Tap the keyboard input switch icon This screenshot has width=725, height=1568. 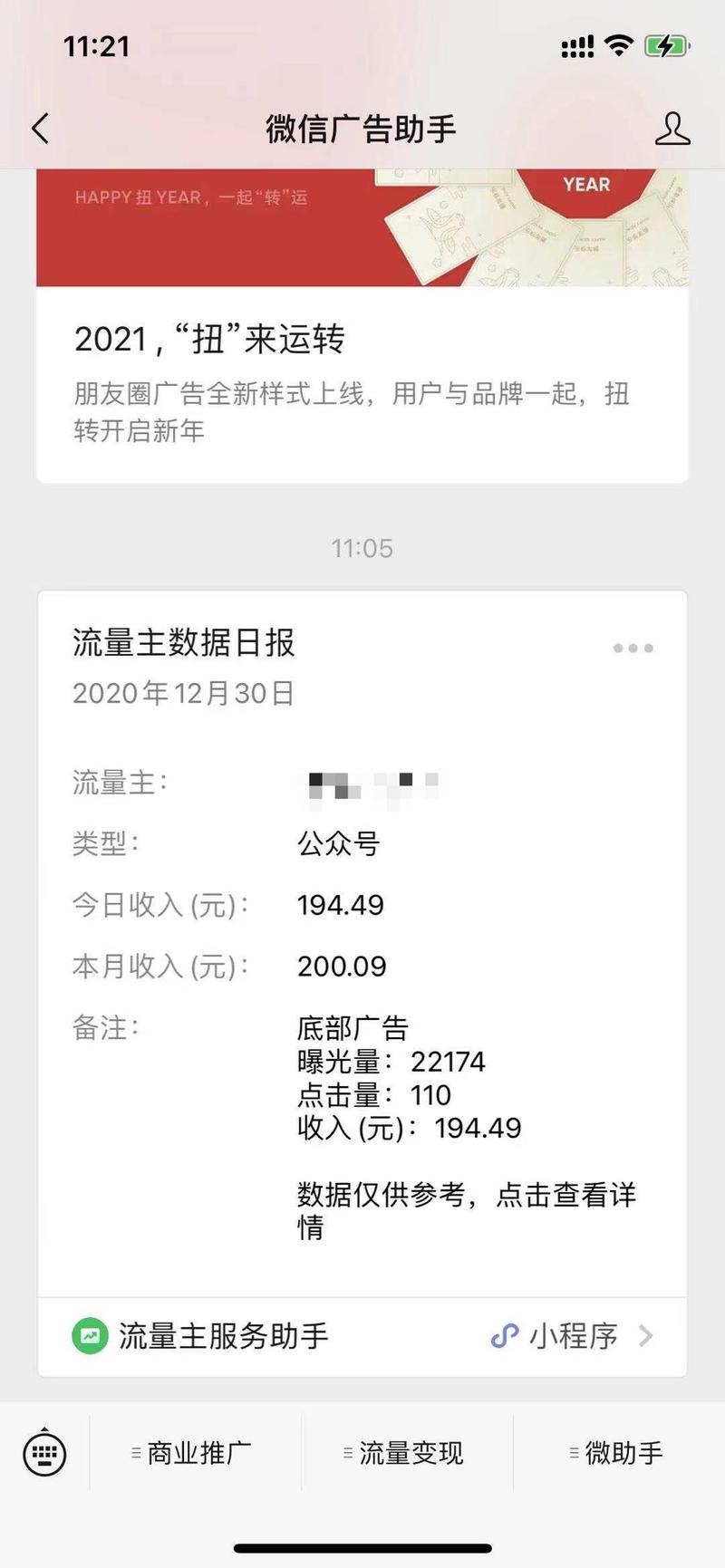click(43, 1453)
